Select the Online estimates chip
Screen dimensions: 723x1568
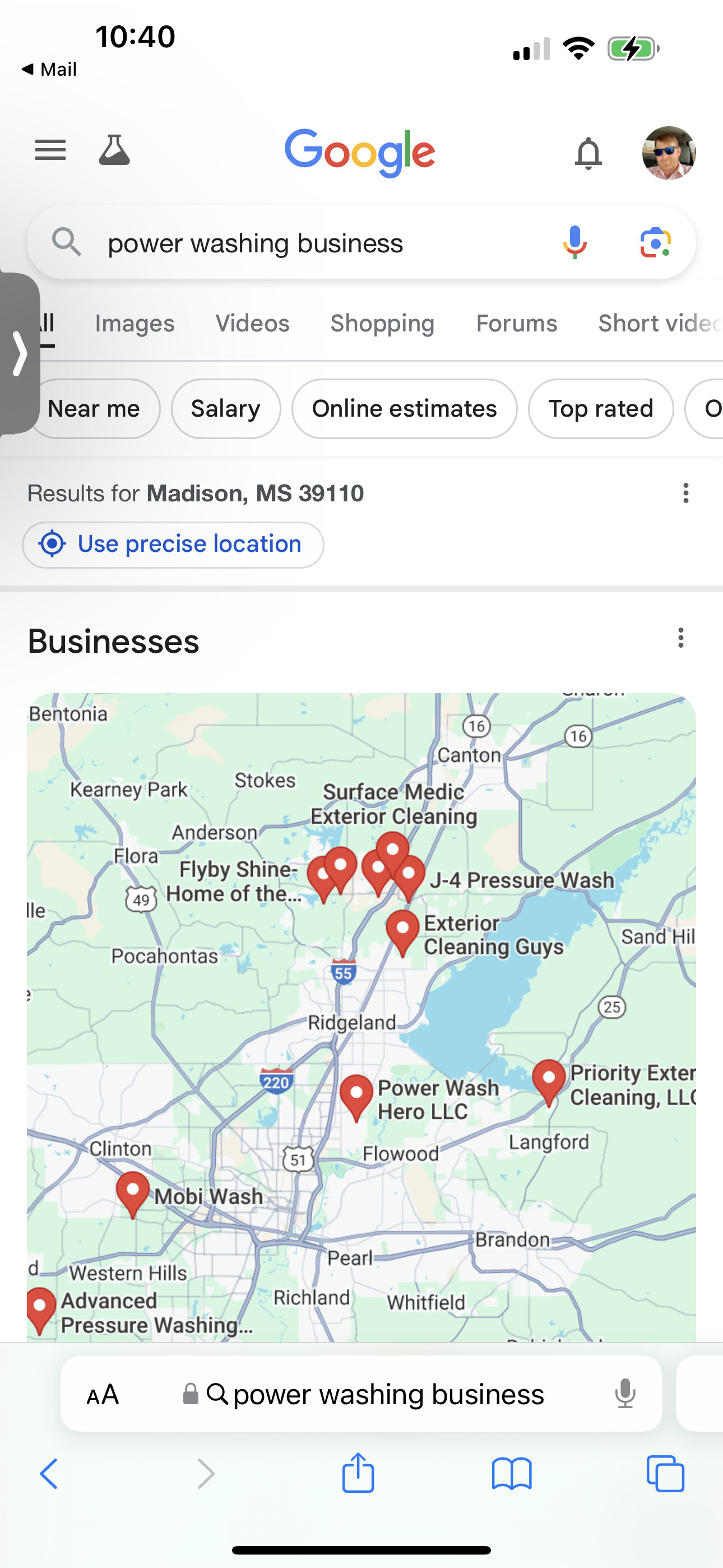404,408
